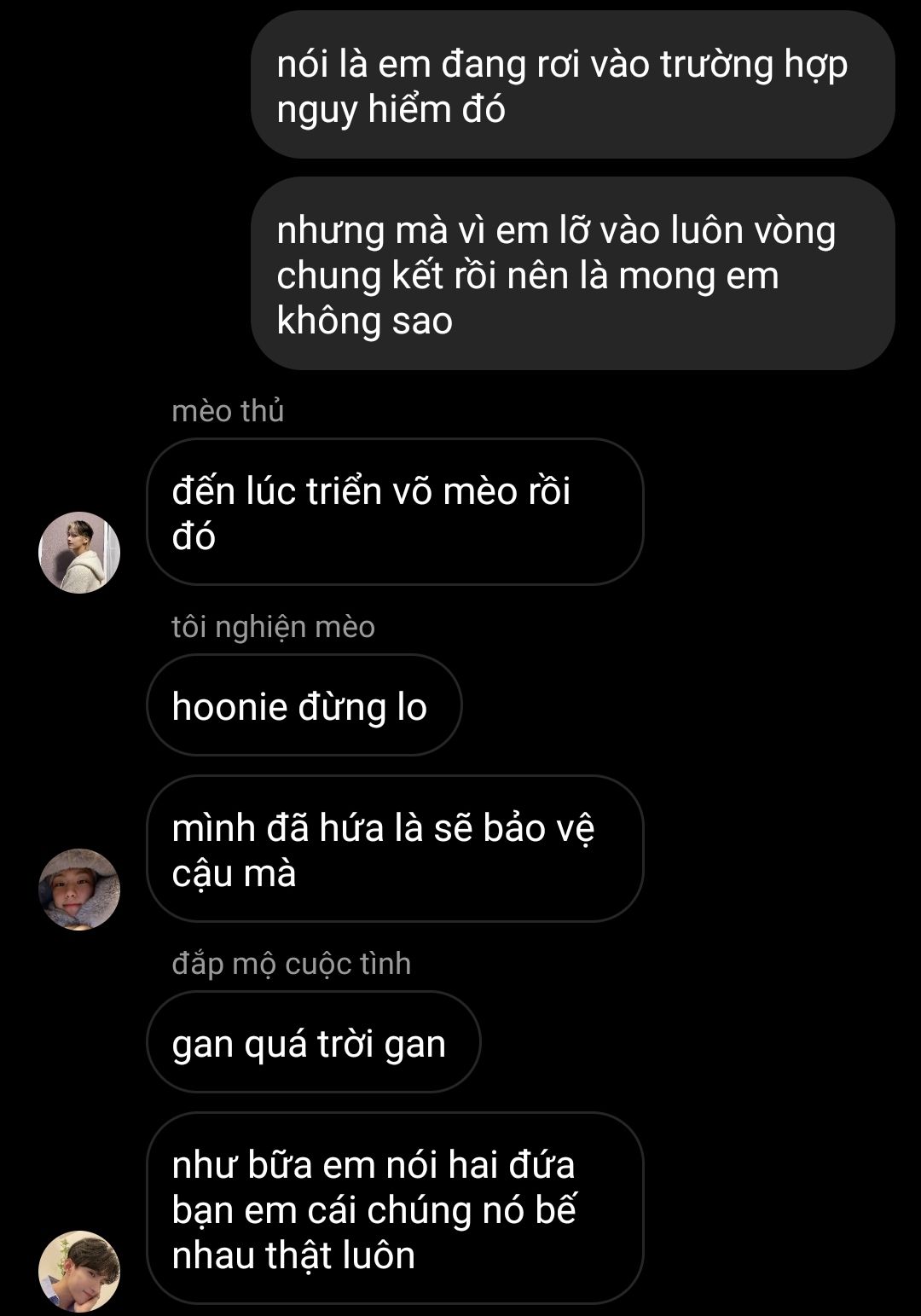The height and width of the screenshot is (1316, 921).
Task: Open tôi nghiện mèo's avatar
Action: coord(79,890)
